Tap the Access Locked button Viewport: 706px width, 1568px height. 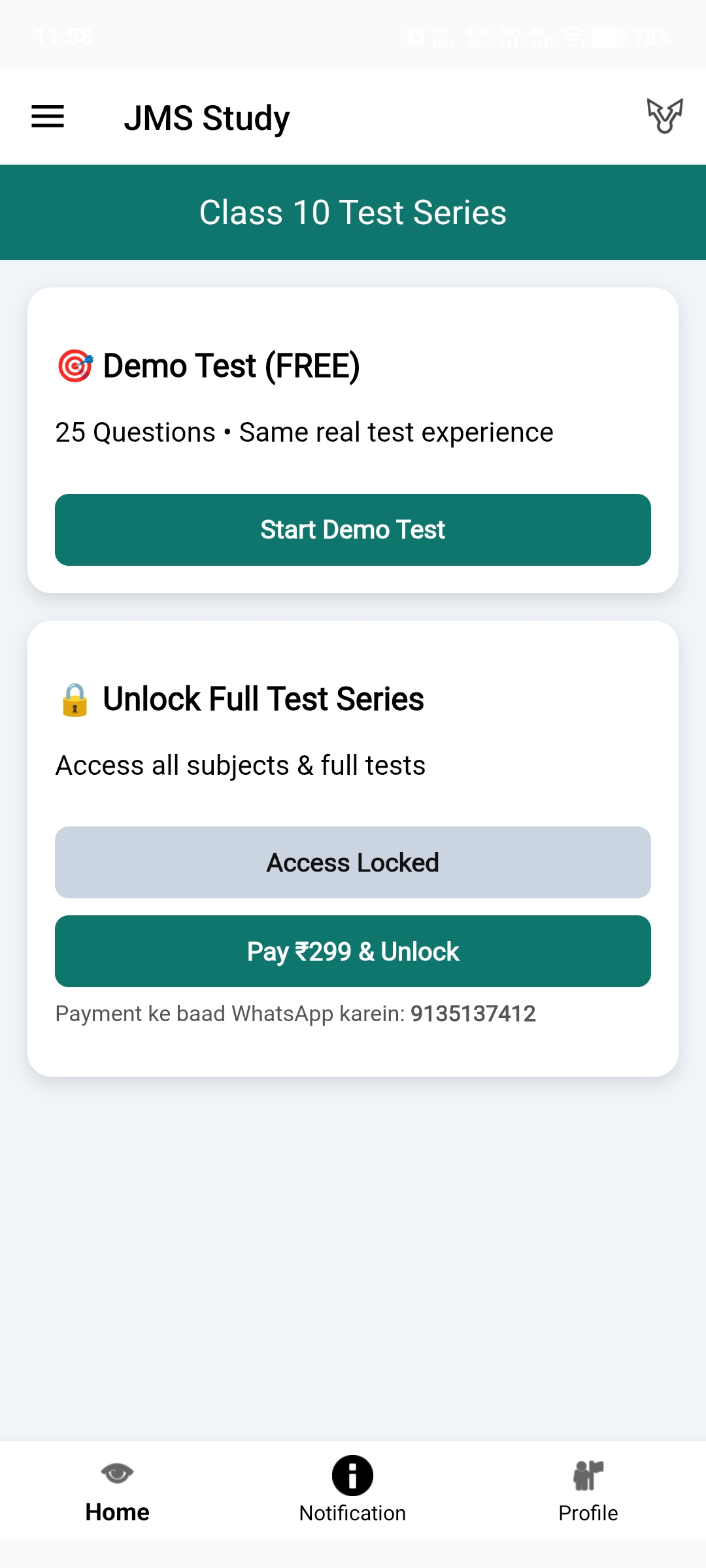point(353,862)
